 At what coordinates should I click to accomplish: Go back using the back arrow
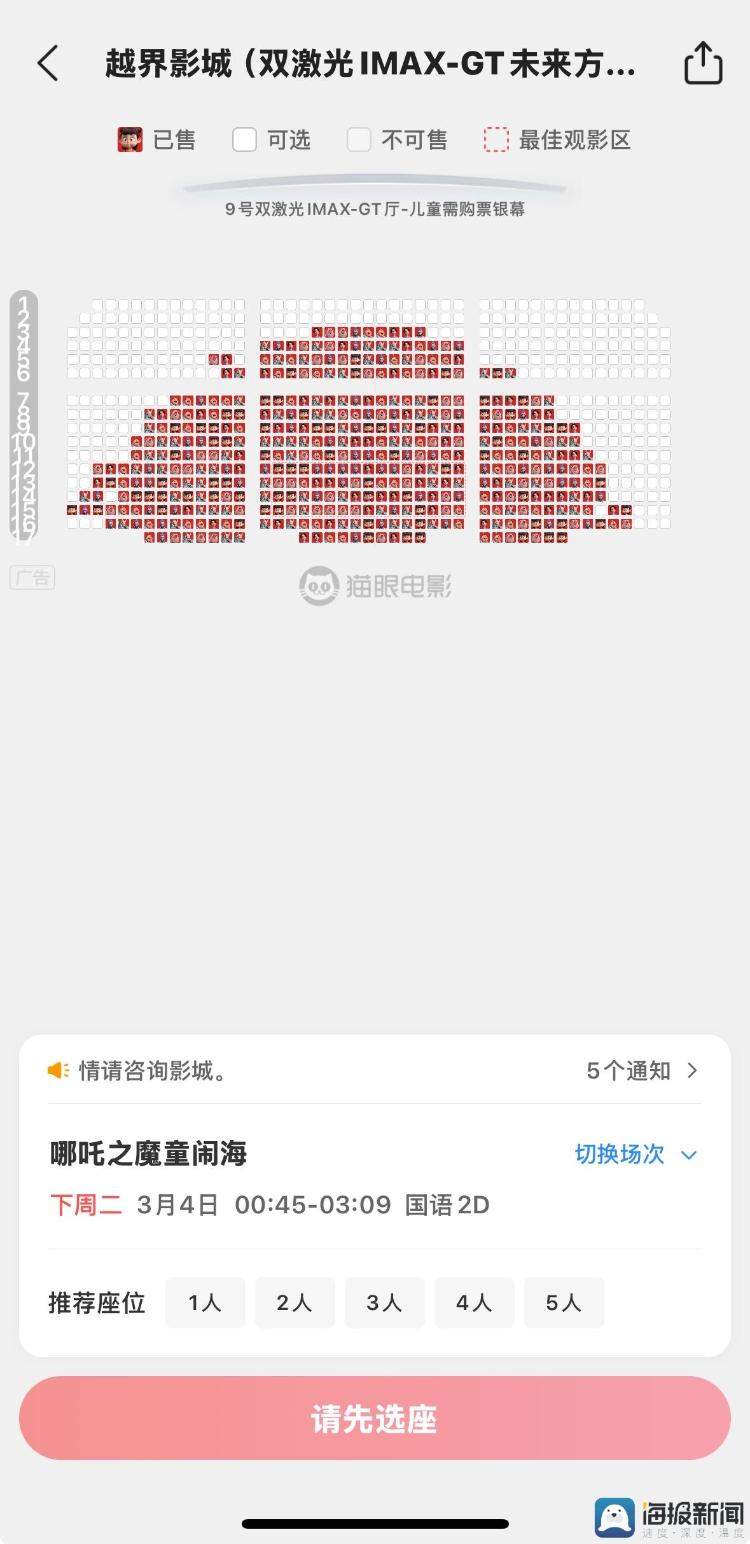[48, 64]
